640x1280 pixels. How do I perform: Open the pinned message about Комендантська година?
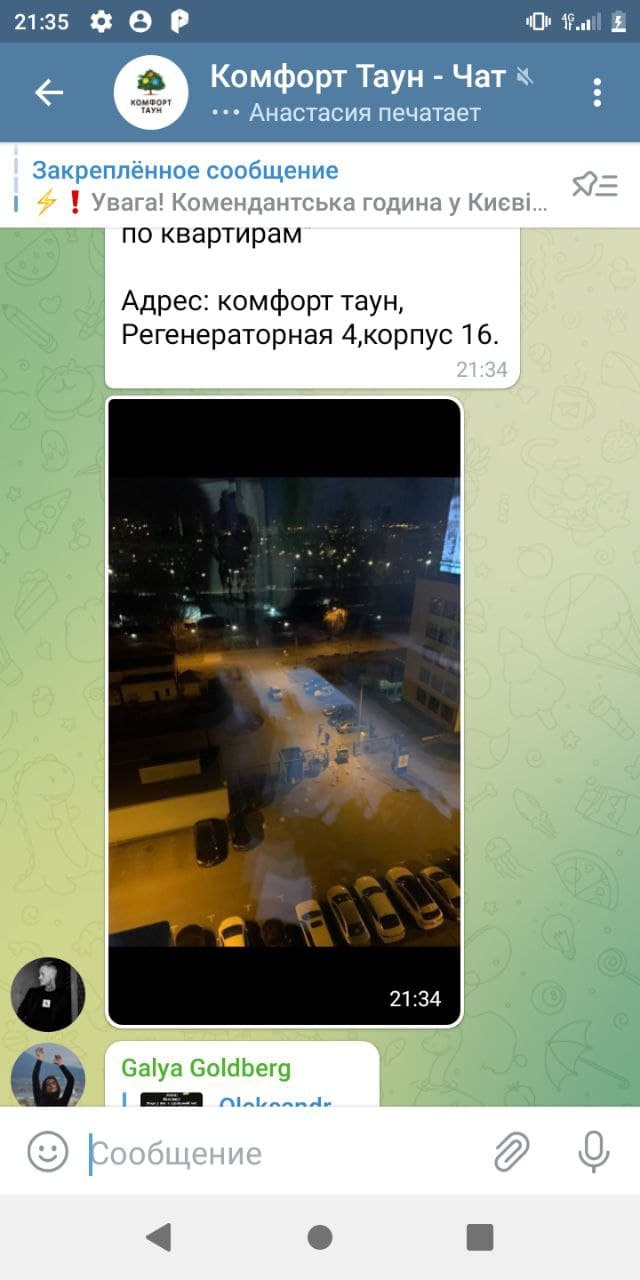tap(291, 187)
